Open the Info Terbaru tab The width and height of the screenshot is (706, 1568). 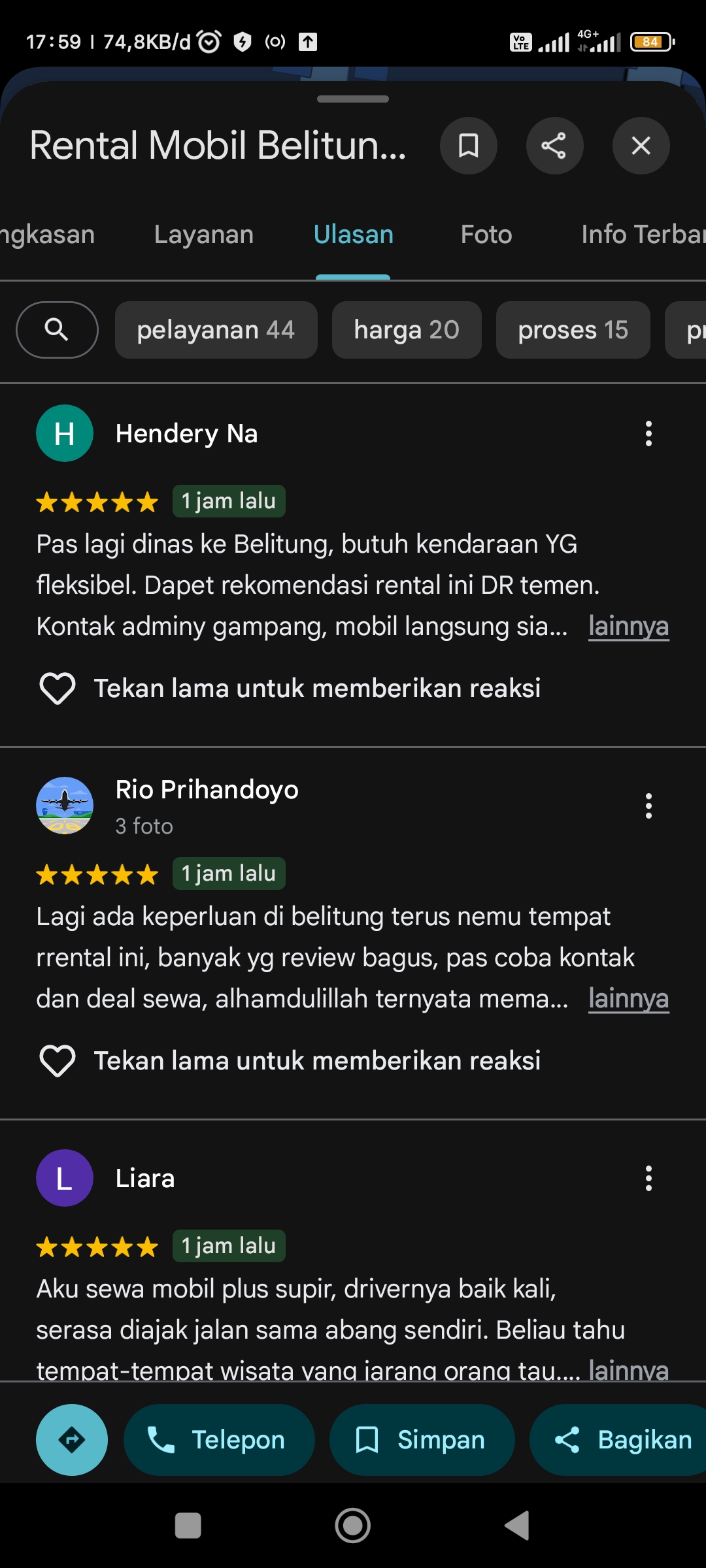(643, 235)
